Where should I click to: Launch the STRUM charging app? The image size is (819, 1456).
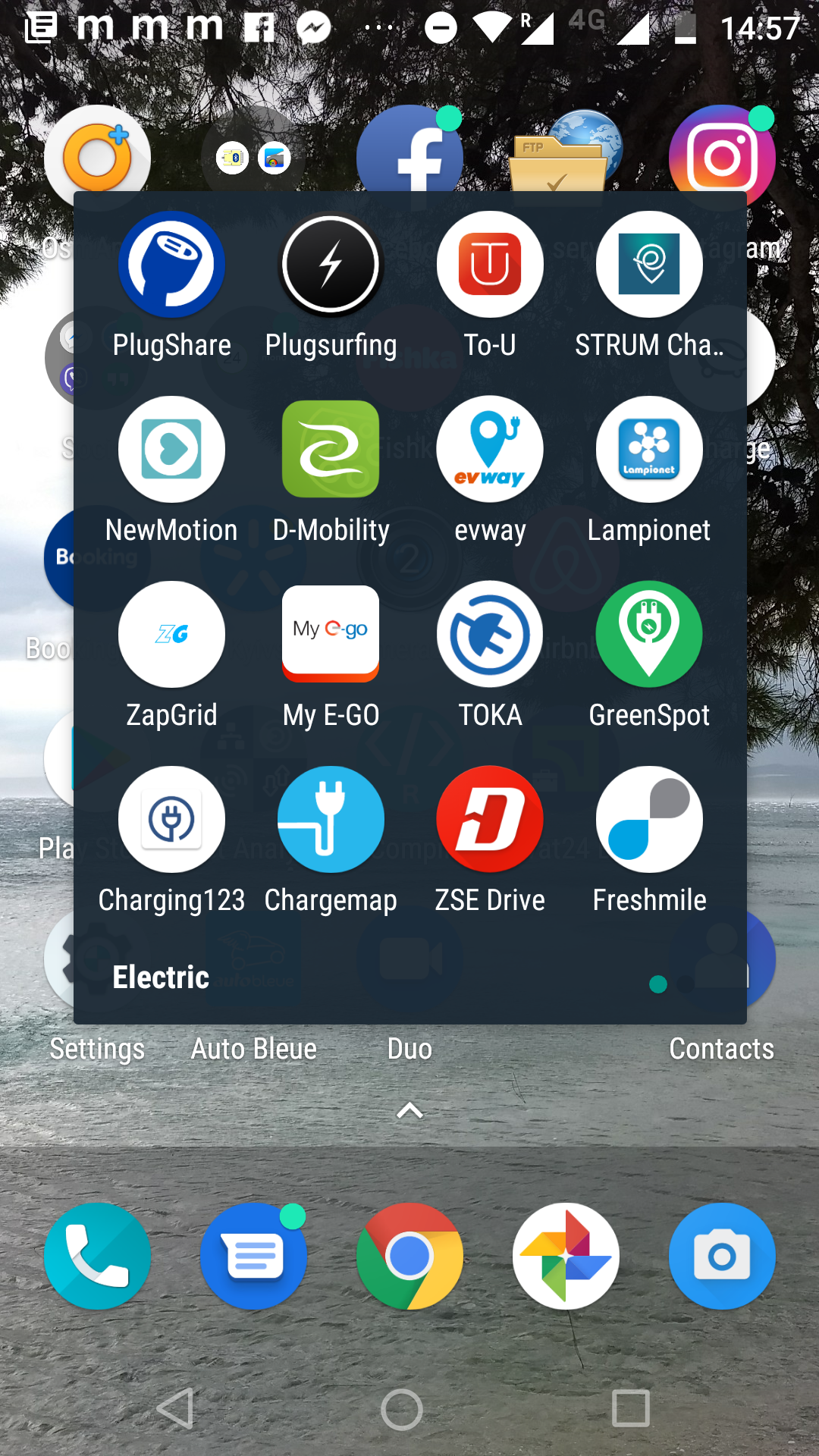pyautogui.click(x=649, y=265)
